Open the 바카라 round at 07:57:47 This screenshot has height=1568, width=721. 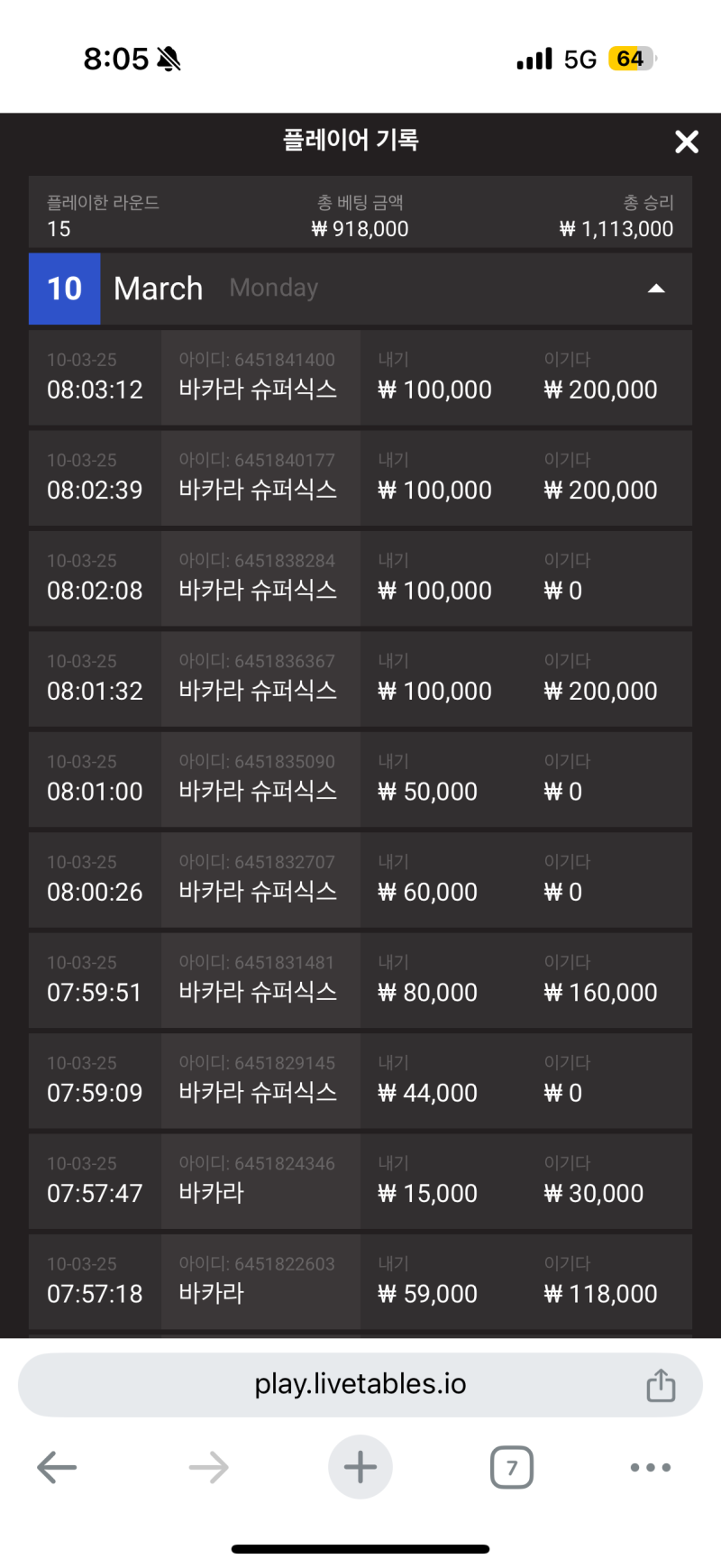click(x=360, y=1181)
